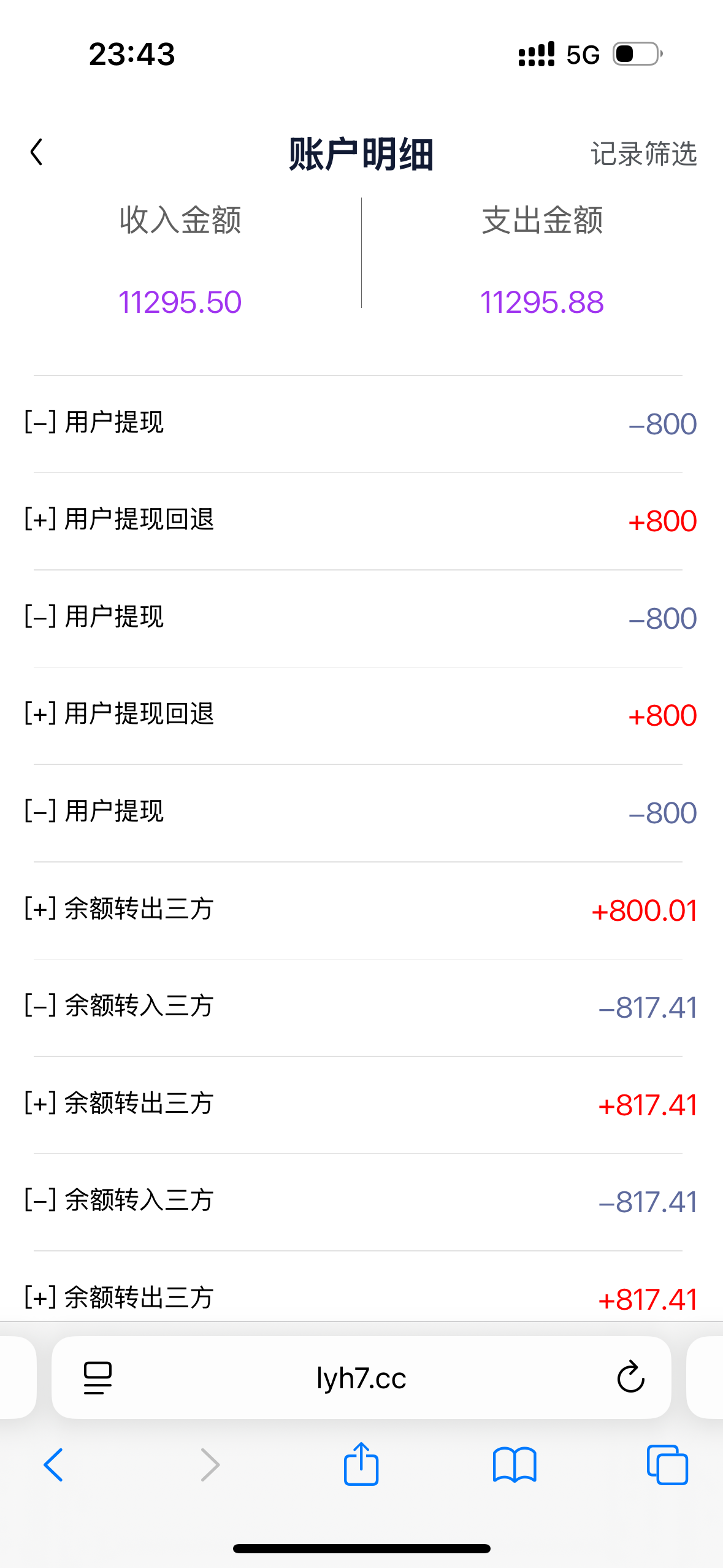Image resolution: width=723 pixels, height=1568 pixels.
Task: Tap the income amount 11295.50
Action: 181,301
